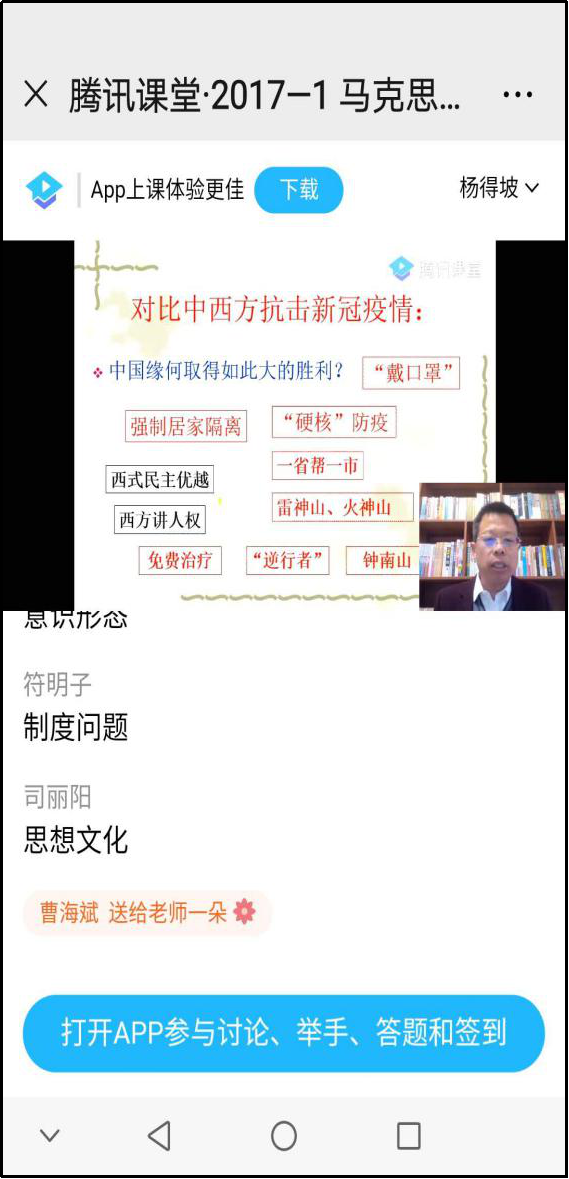Expand the 杨得坡 account dropdown
The height and width of the screenshot is (1179, 569).
[x=499, y=188]
